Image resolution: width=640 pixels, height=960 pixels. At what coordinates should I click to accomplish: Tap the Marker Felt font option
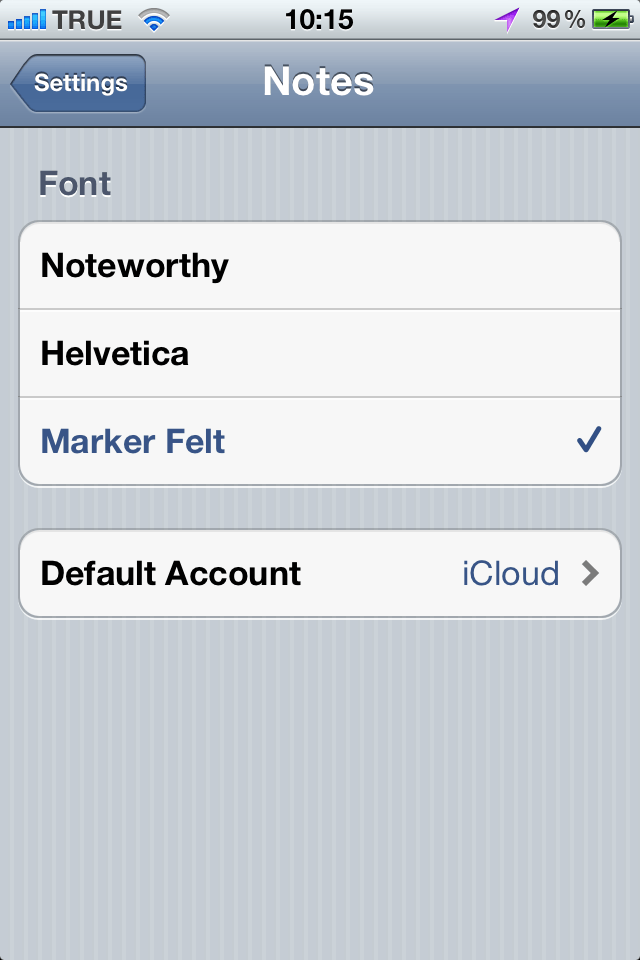pos(320,441)
